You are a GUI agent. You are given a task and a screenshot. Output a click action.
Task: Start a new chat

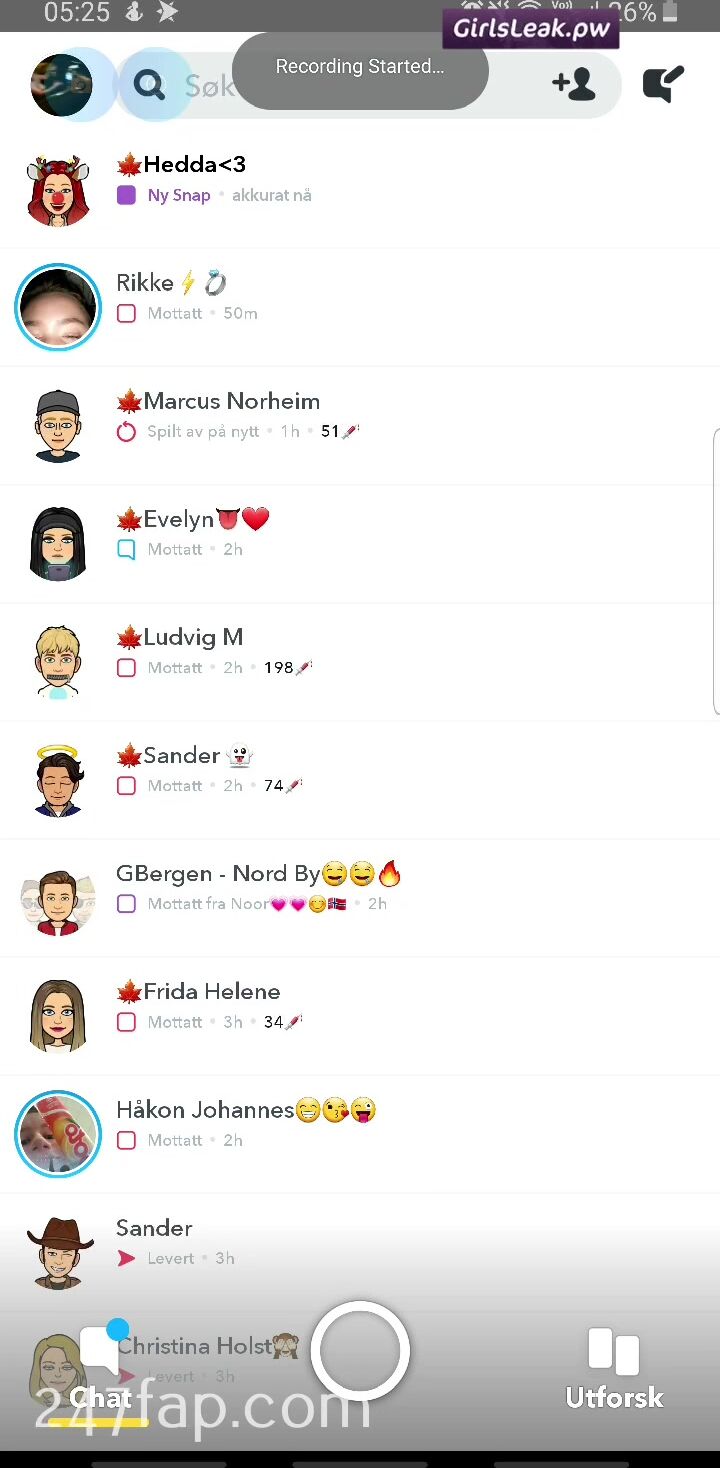[663, 85]
